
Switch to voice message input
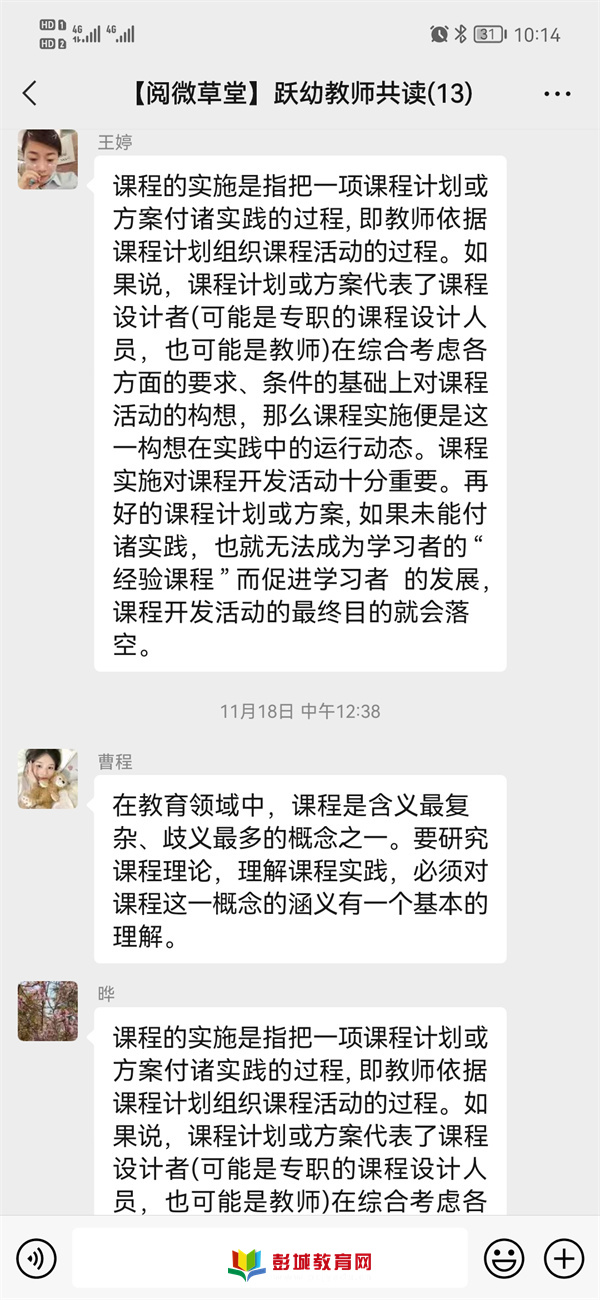[x=37, y=1258]
